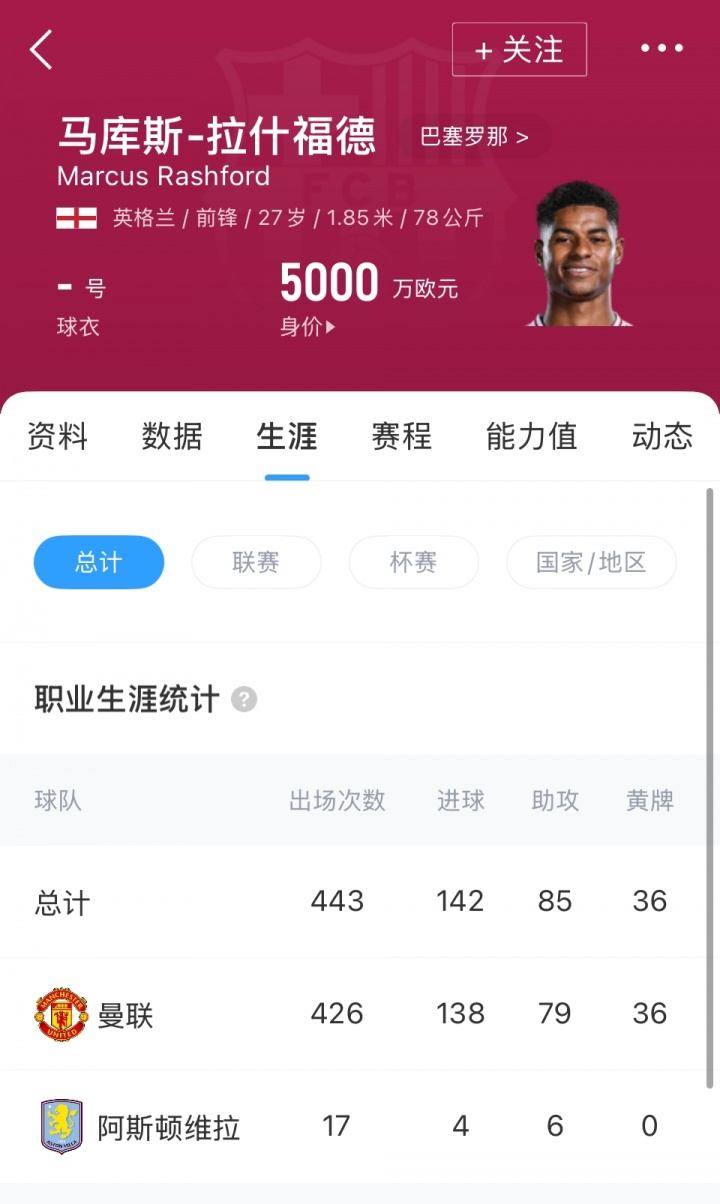Follow the player with the 关注 button
The height and width of the screenshot is (1204, 720).
pos(519,50)
